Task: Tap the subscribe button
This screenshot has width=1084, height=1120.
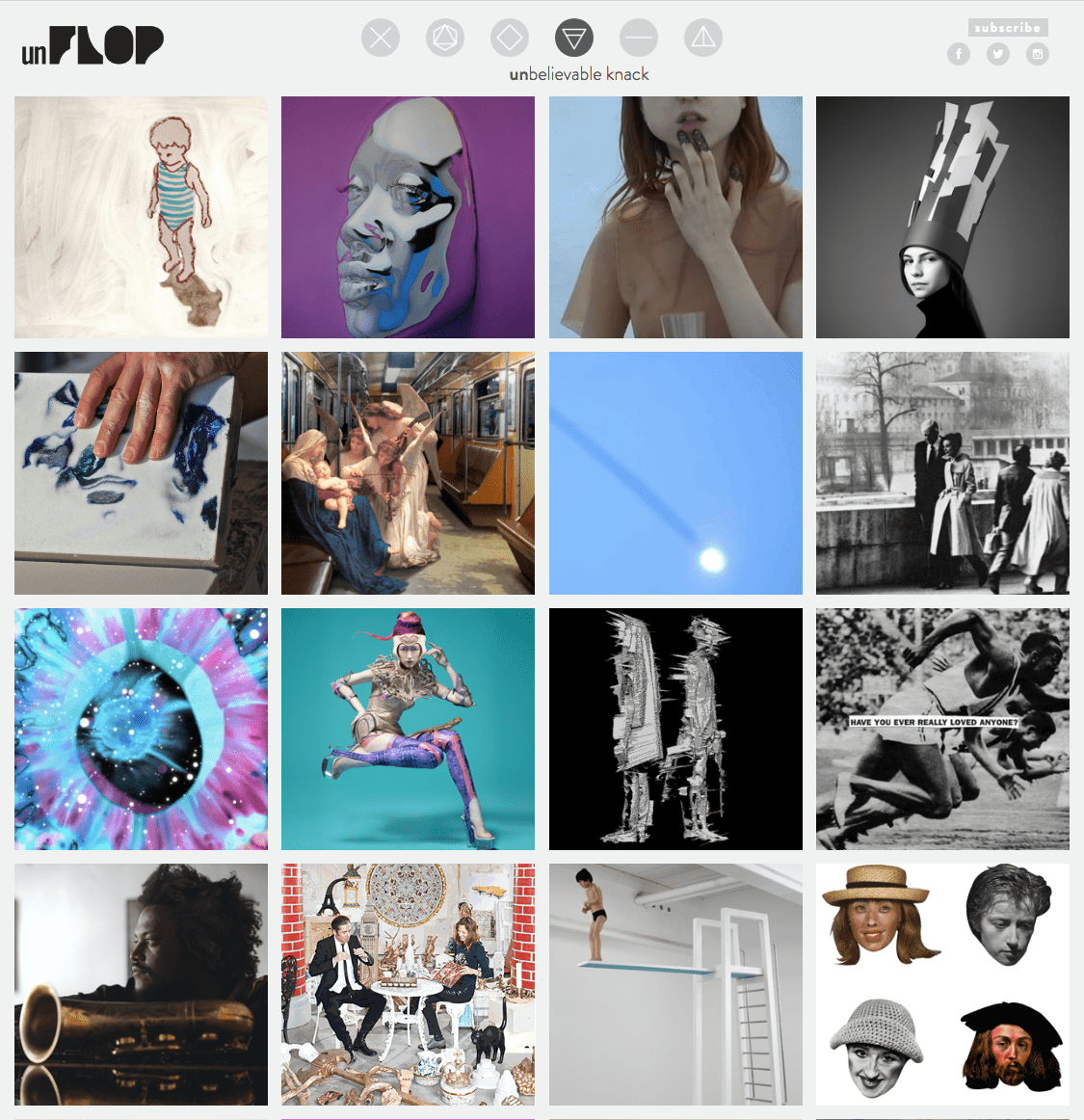Action: click(x=1007, y=28)
